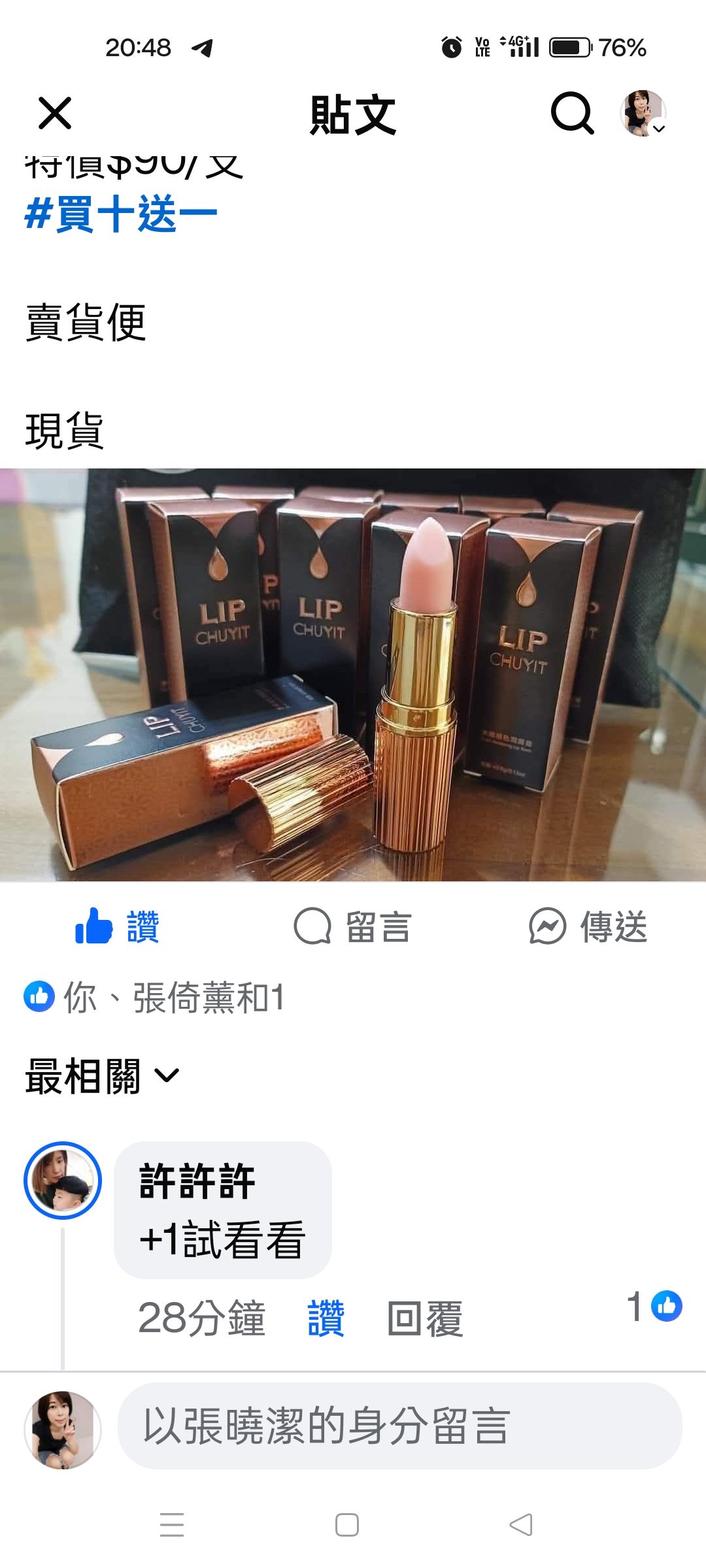This screenshot has height=1568, width=706.
Task: Tap the 留言 comment button
Action: 353,926
